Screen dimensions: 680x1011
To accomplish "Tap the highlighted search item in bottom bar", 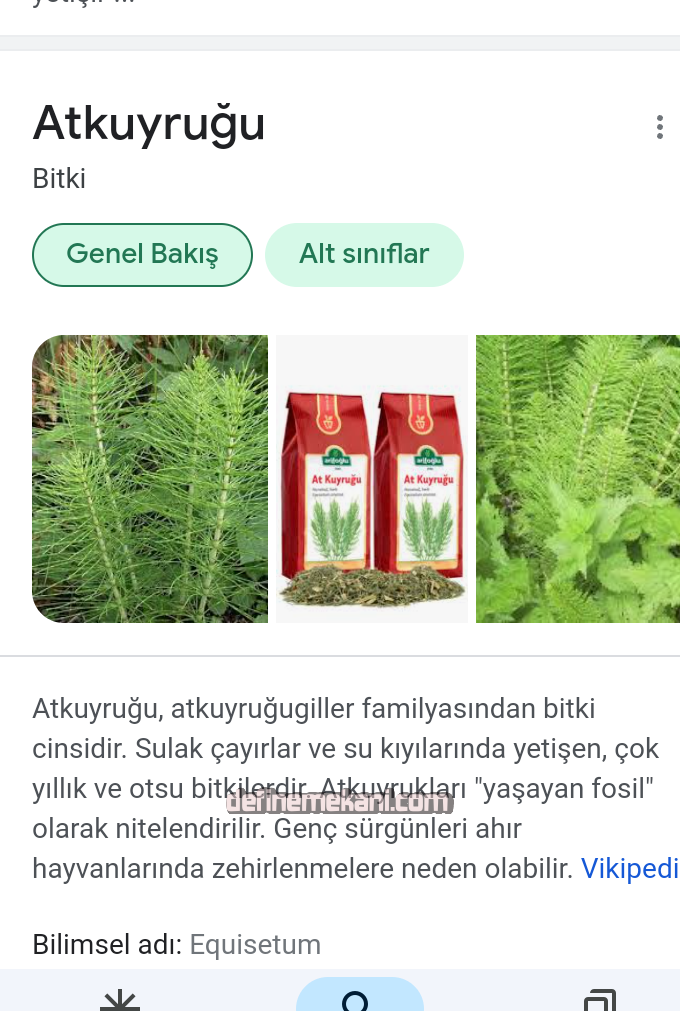I will pos(359,996).
